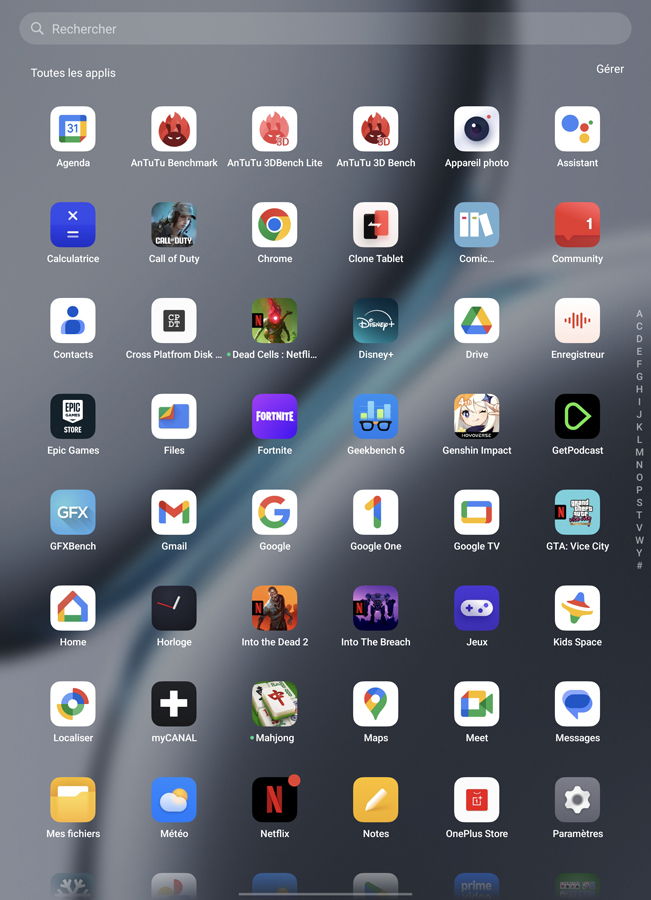Viewport: 651px width, 900px height.
Task: Launch the Agenda calendar app
Action: click(73, 129)
